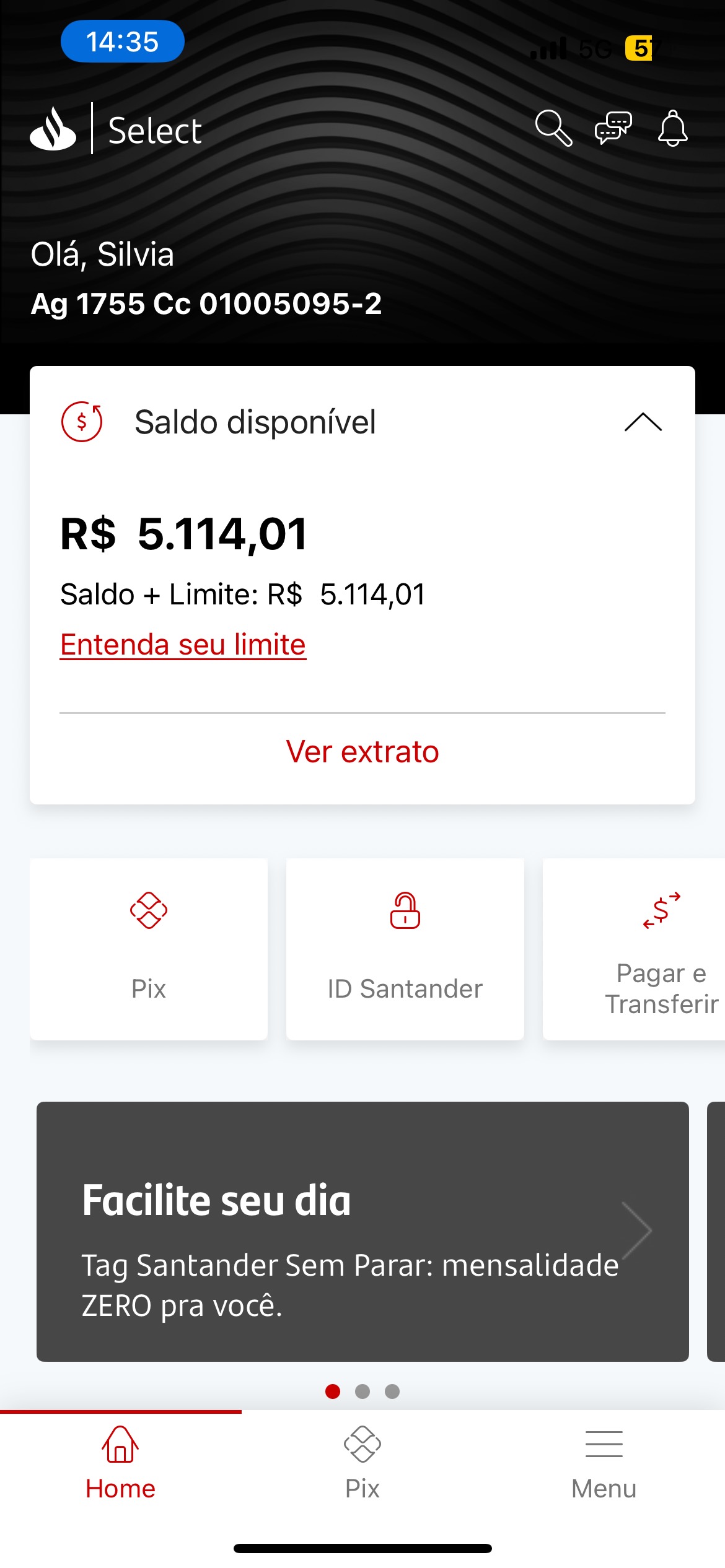Tap Ver extrato to view statement

pos(362,752)
